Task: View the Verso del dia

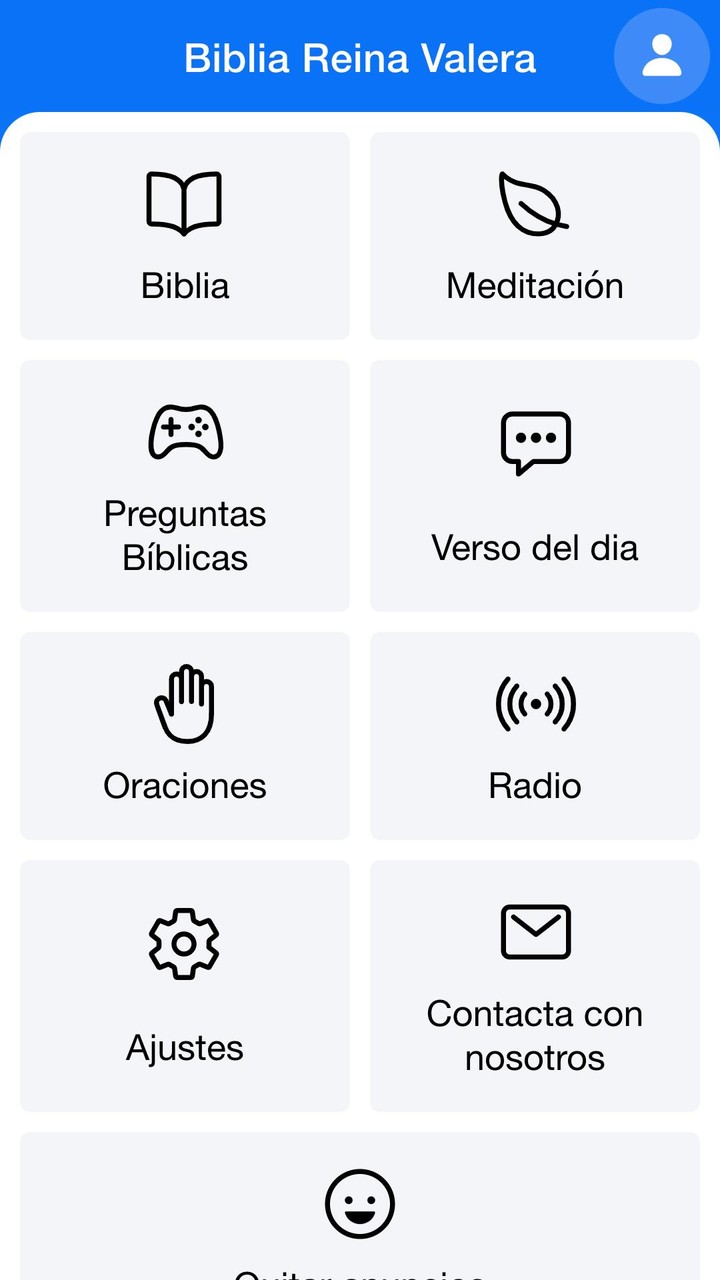Action: (535, 486)
